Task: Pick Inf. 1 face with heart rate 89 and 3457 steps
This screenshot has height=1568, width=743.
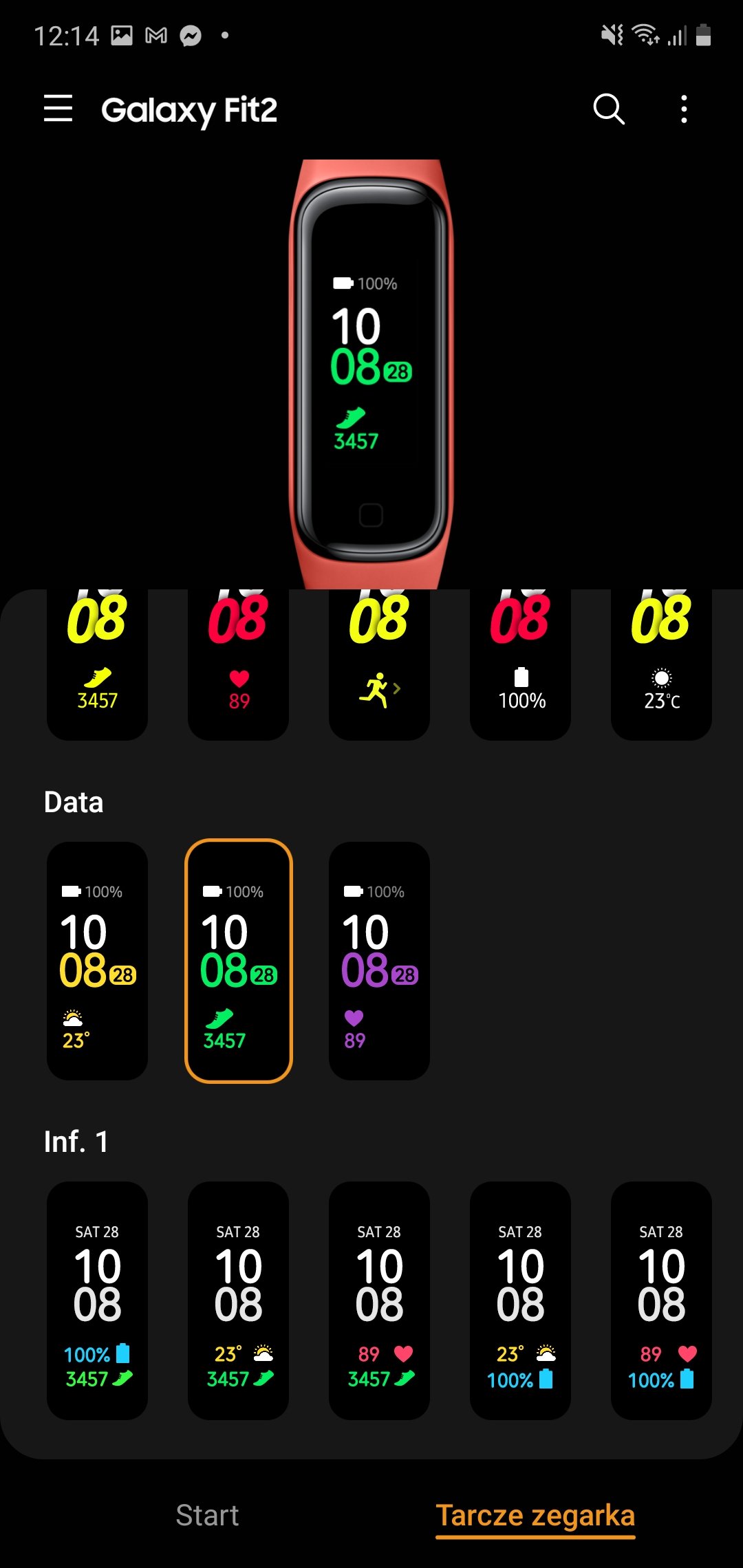Action: (379, 1300)
